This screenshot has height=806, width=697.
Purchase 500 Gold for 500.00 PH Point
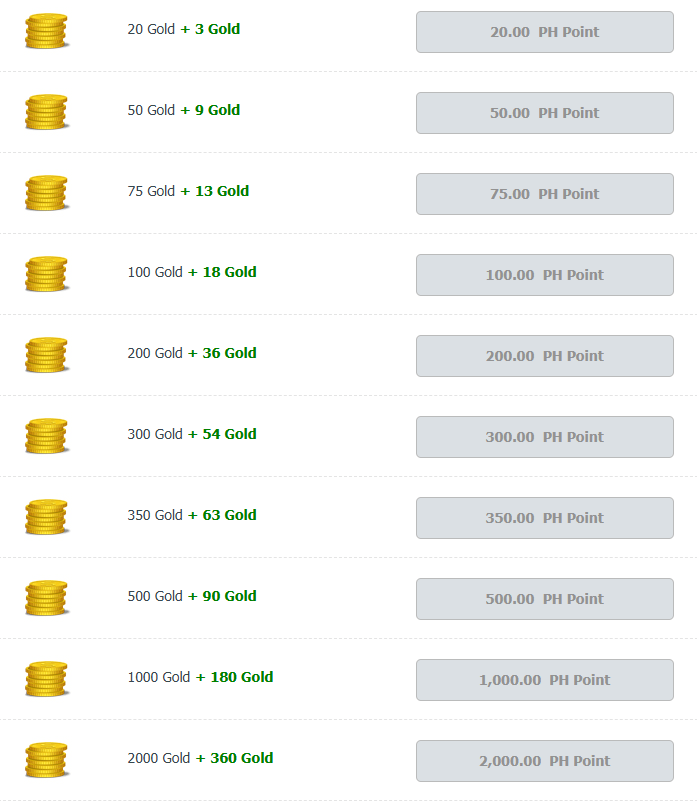tap(544, 599)
